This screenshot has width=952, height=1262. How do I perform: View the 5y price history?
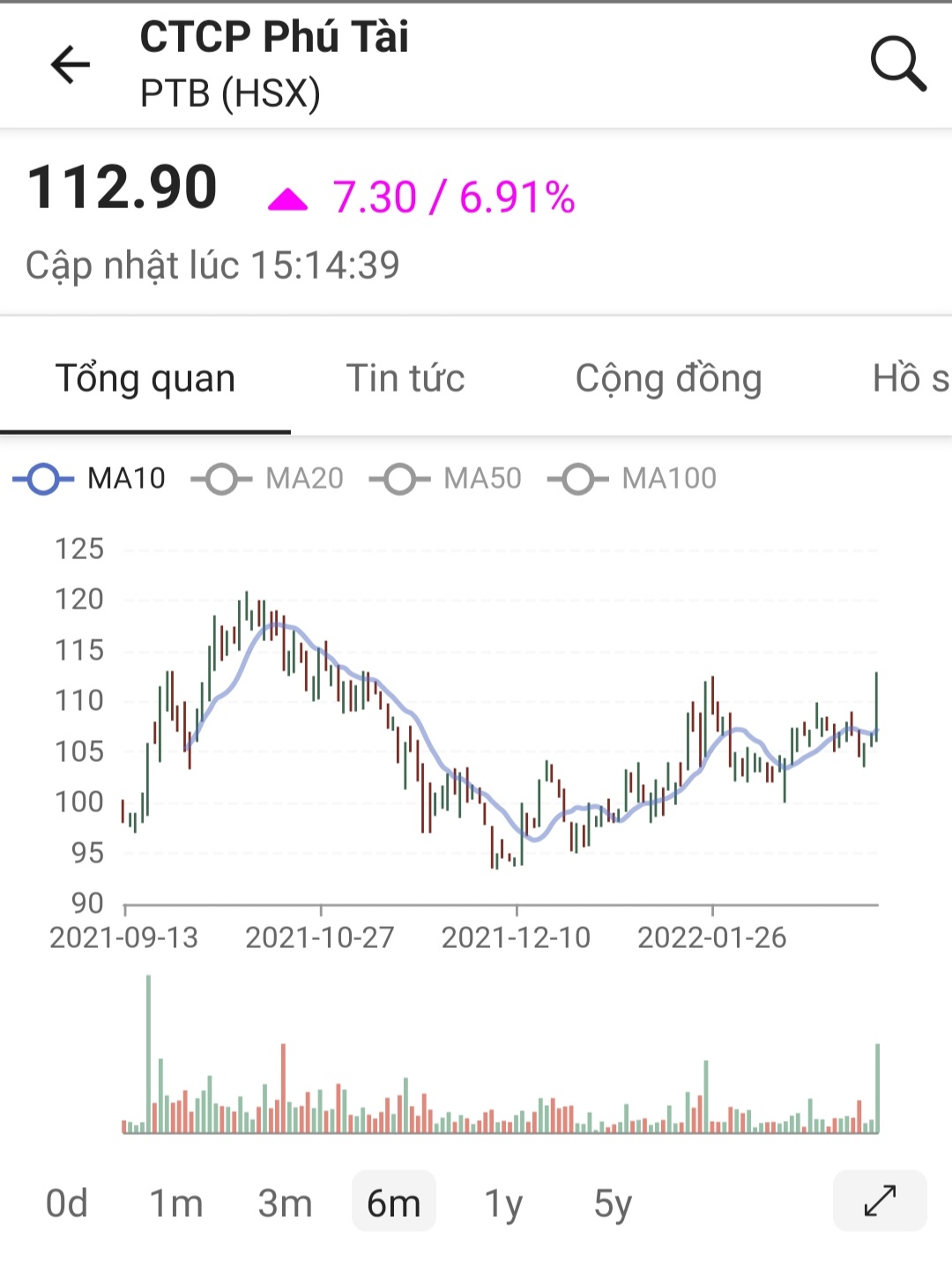click(613, 1203)
